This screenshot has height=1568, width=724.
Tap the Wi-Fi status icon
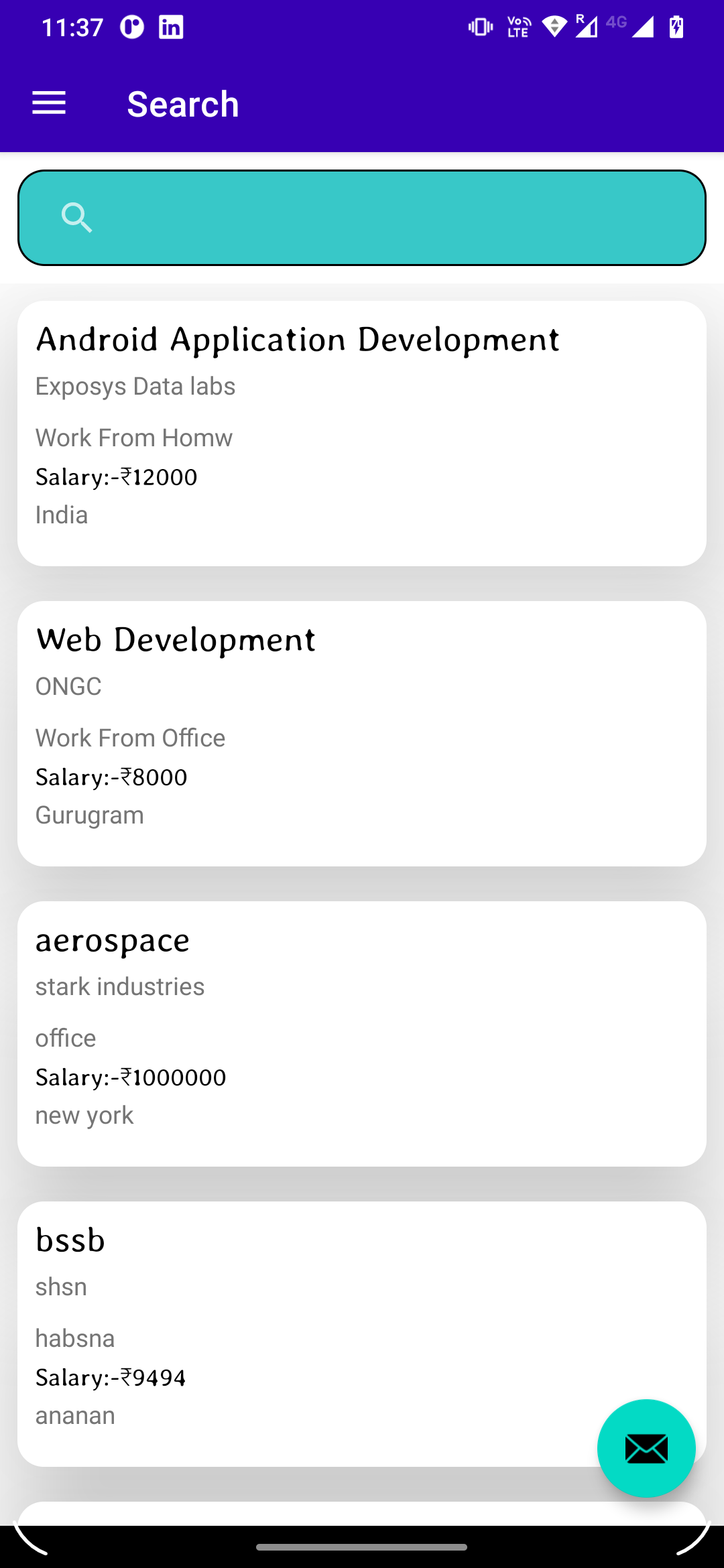[554, 28]
